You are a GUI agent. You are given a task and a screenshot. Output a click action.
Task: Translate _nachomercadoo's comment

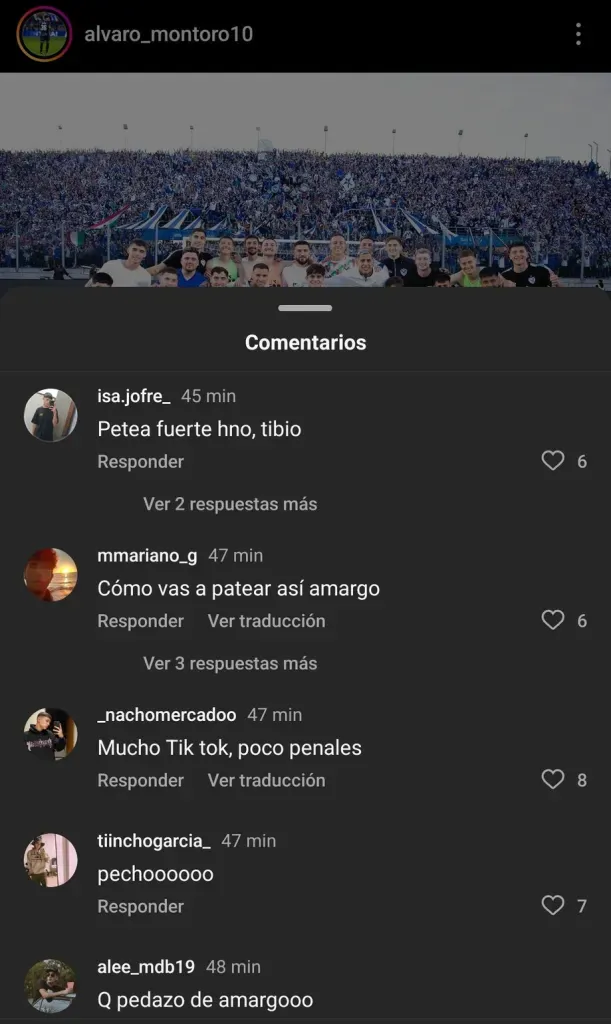tap(266, 780)
